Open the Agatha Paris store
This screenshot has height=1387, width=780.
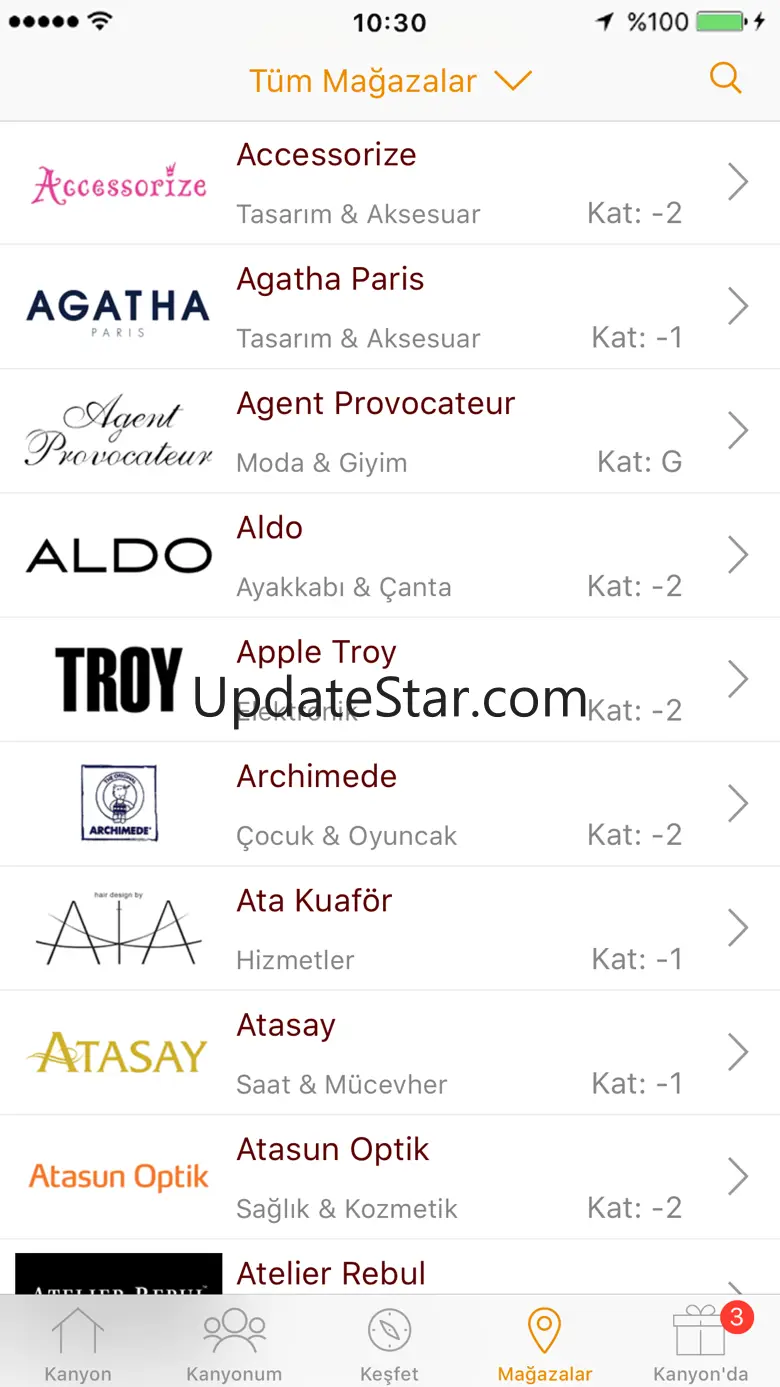point(390,307)
